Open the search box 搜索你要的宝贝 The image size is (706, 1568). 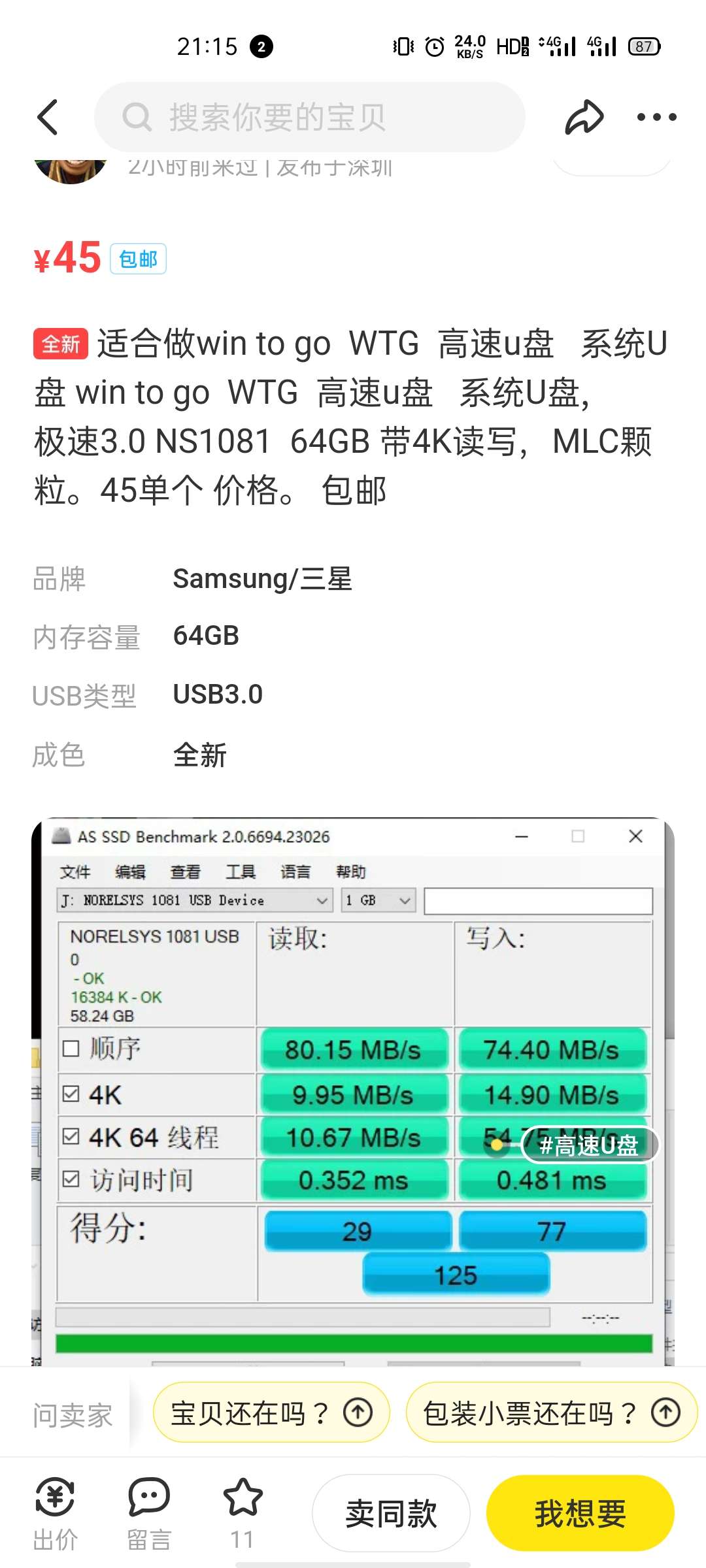310,118
